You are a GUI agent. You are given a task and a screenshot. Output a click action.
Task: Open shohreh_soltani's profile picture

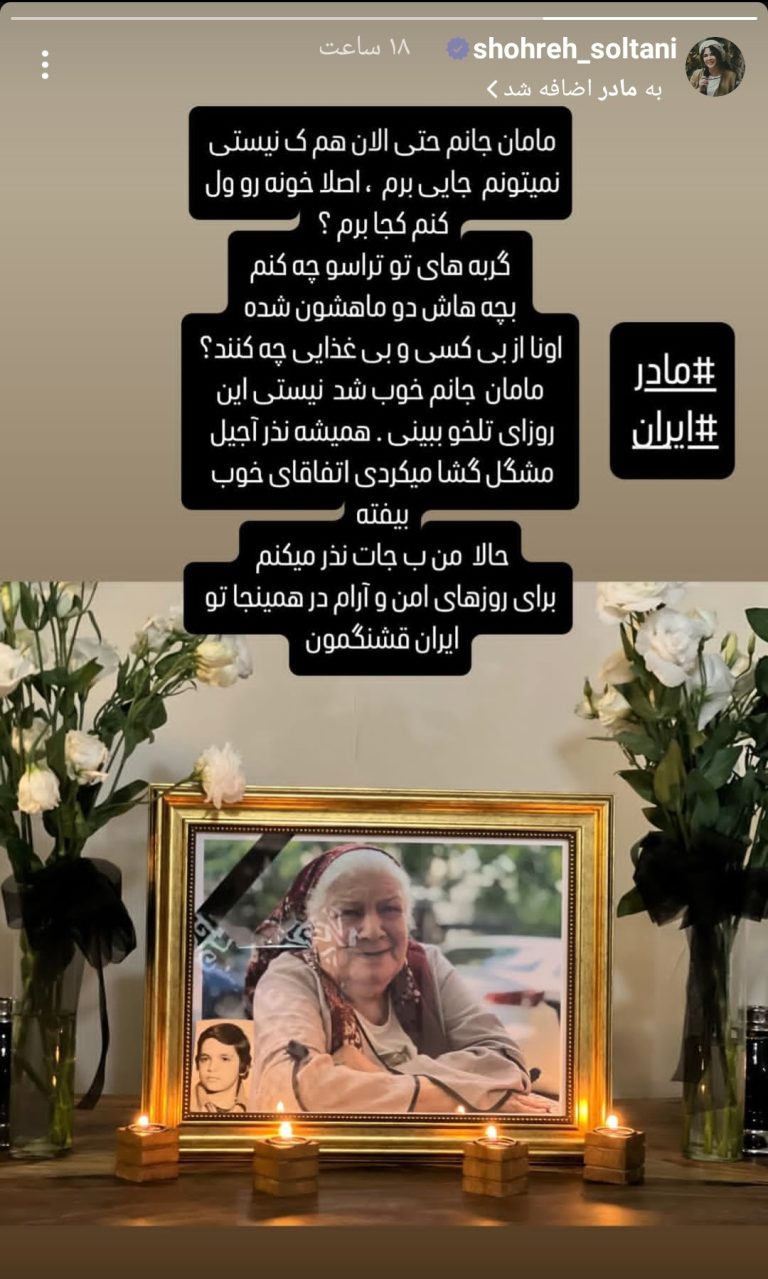714,66
